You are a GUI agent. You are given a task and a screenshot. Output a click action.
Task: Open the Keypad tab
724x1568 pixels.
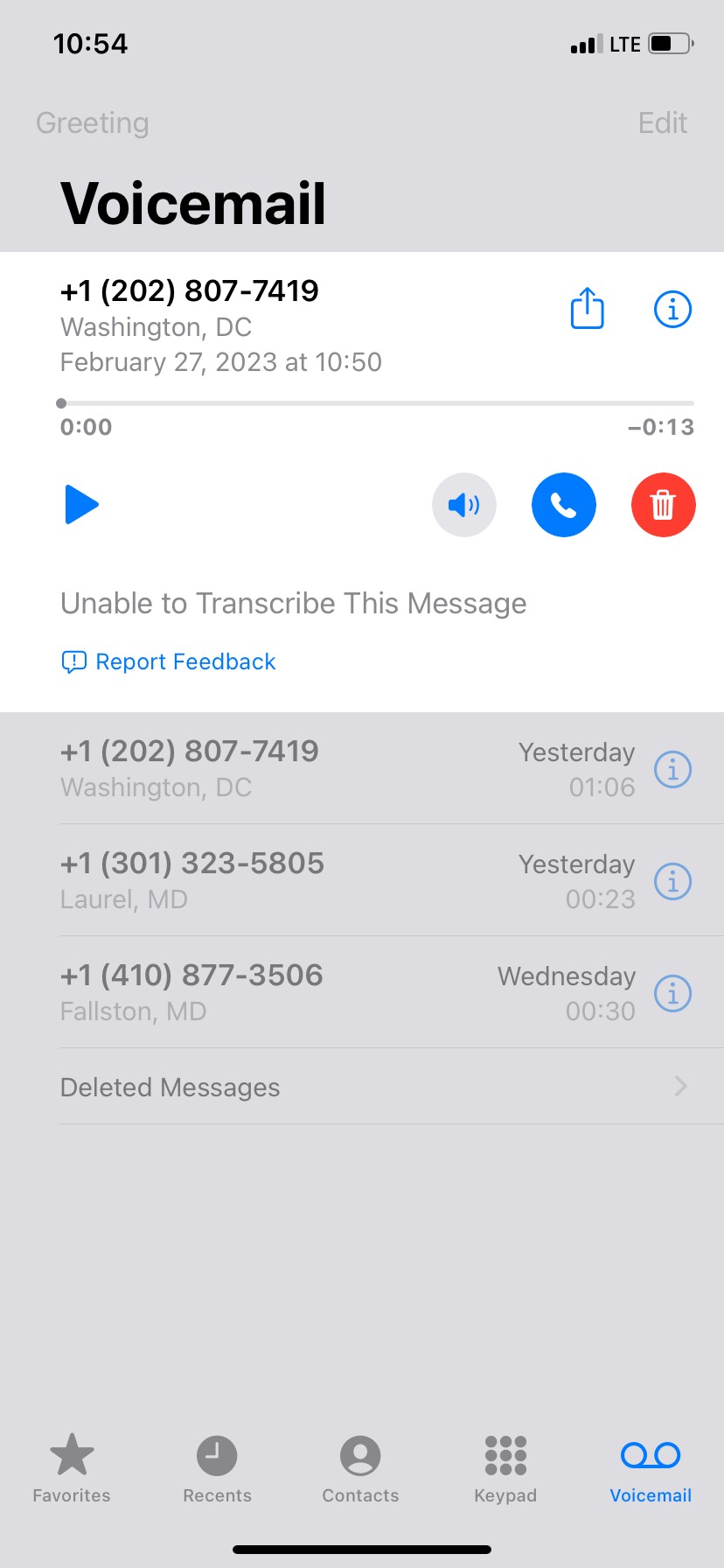(x=505, y=1469)
